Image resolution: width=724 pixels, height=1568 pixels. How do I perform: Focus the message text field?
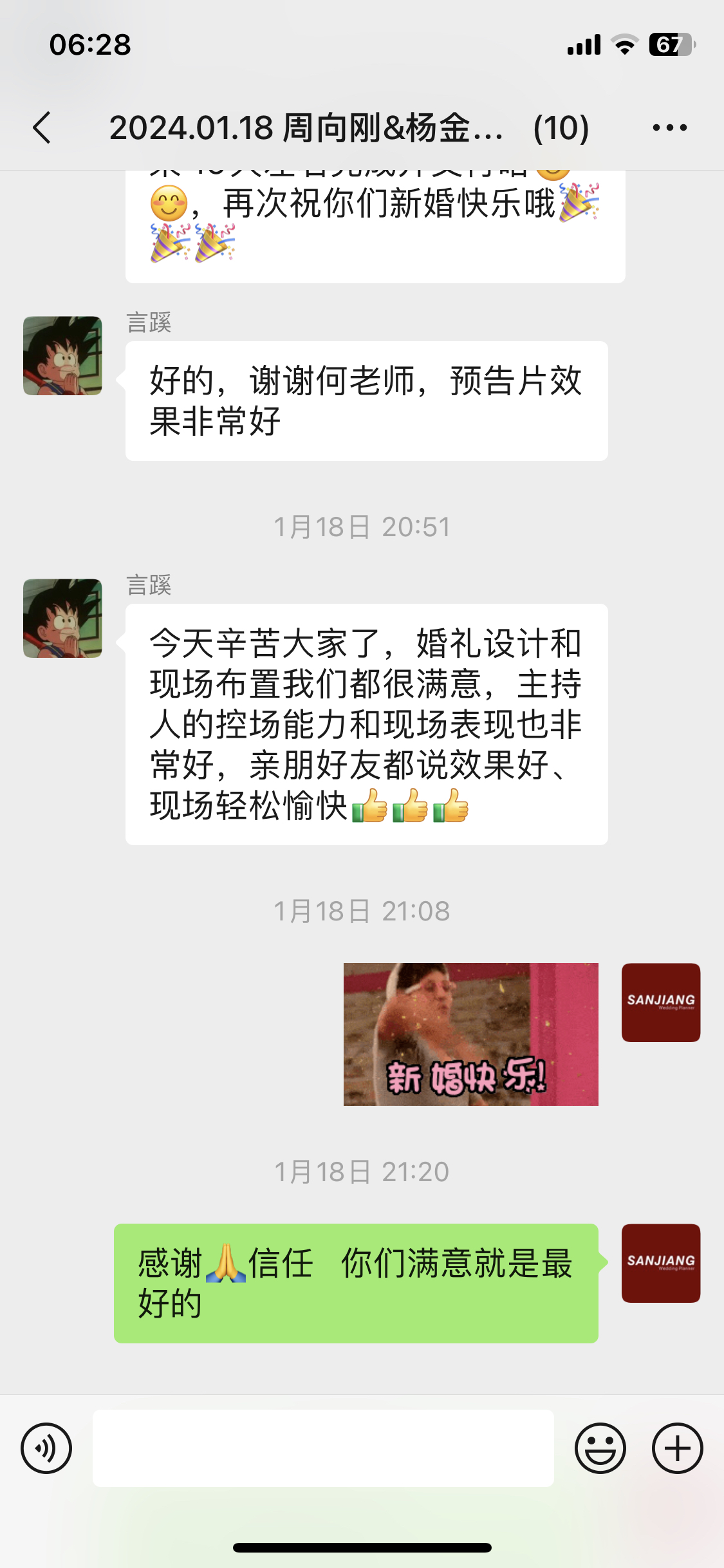(323, 1448)
